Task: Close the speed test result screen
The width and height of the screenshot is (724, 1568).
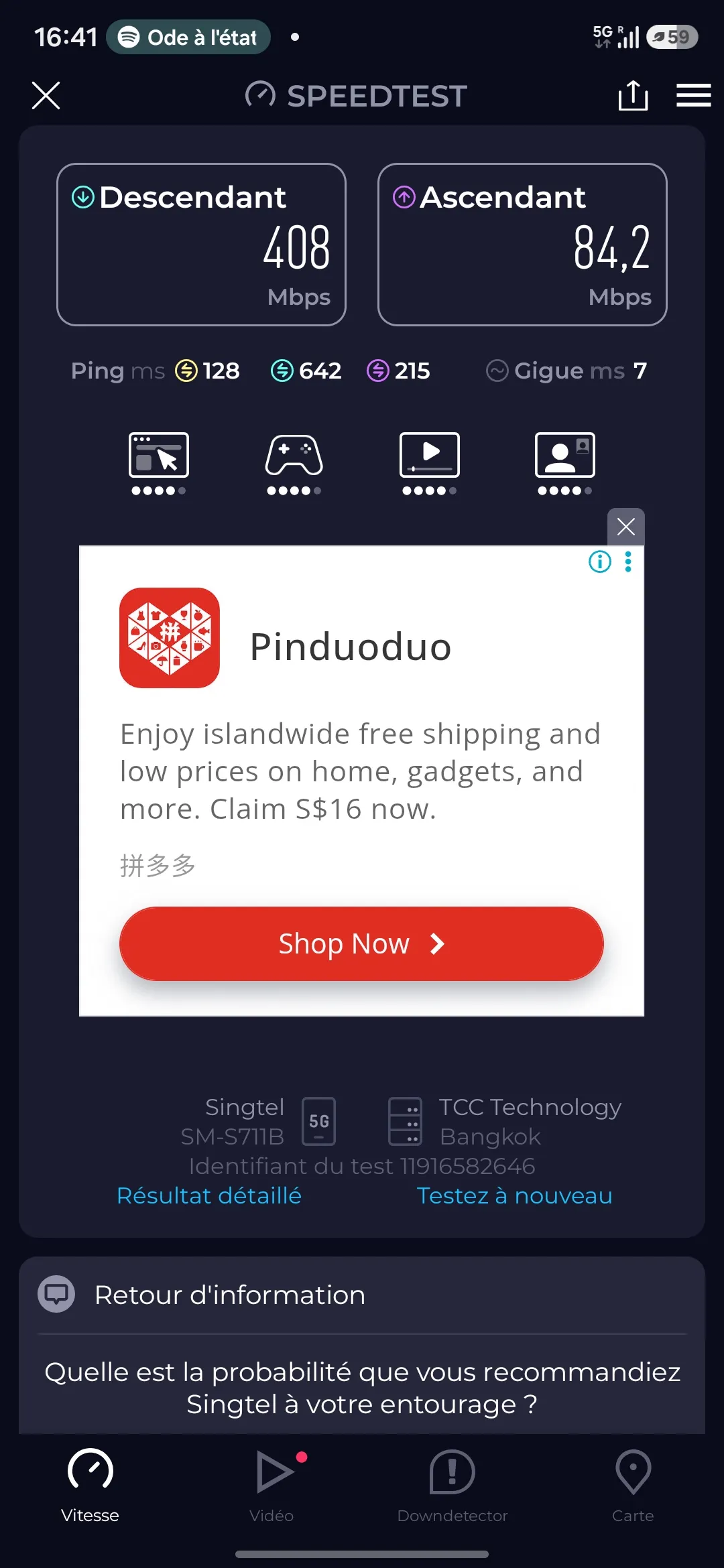Action: (x=46, y=95)
